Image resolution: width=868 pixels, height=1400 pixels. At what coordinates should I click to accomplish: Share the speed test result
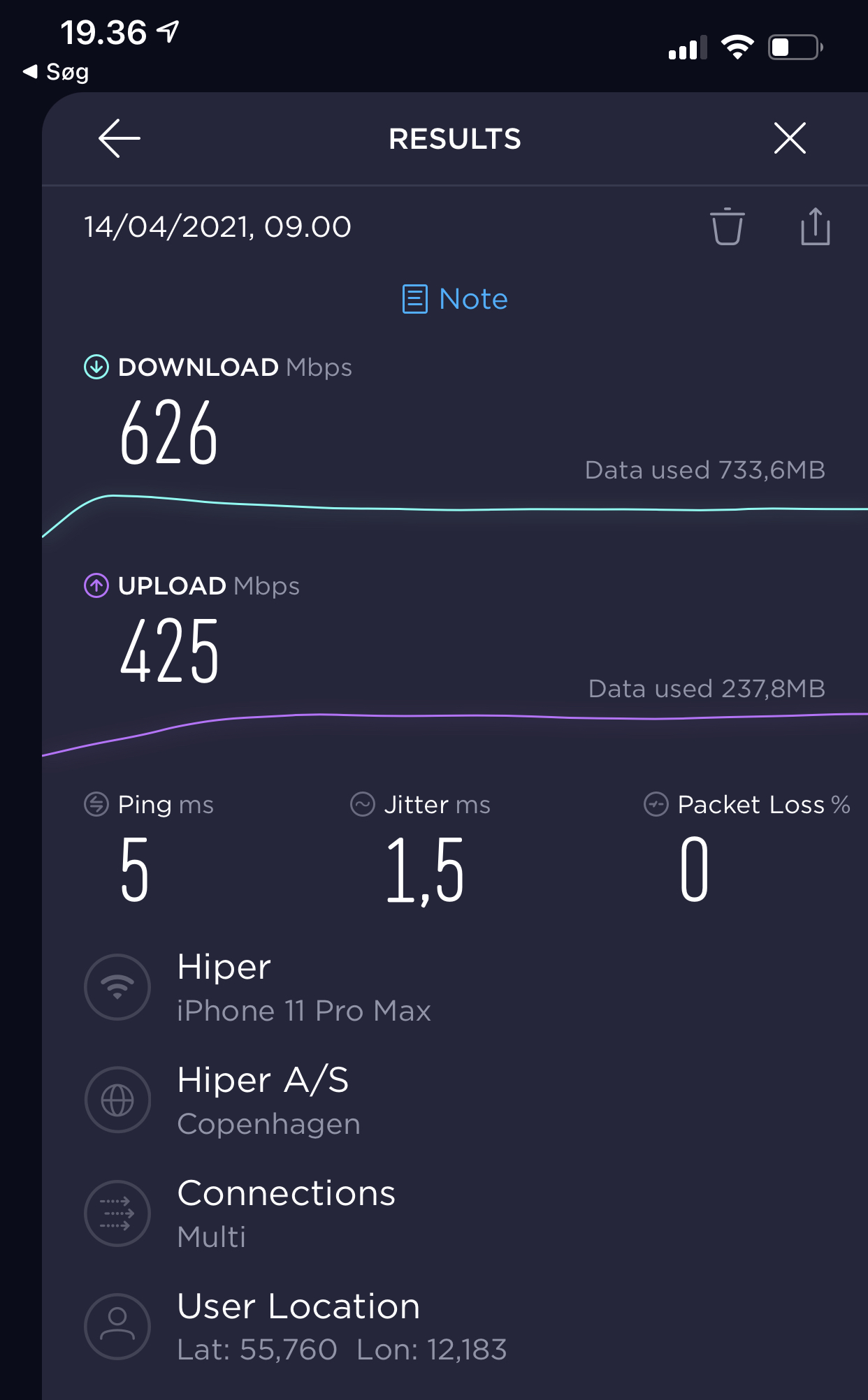tap(815, 226)
